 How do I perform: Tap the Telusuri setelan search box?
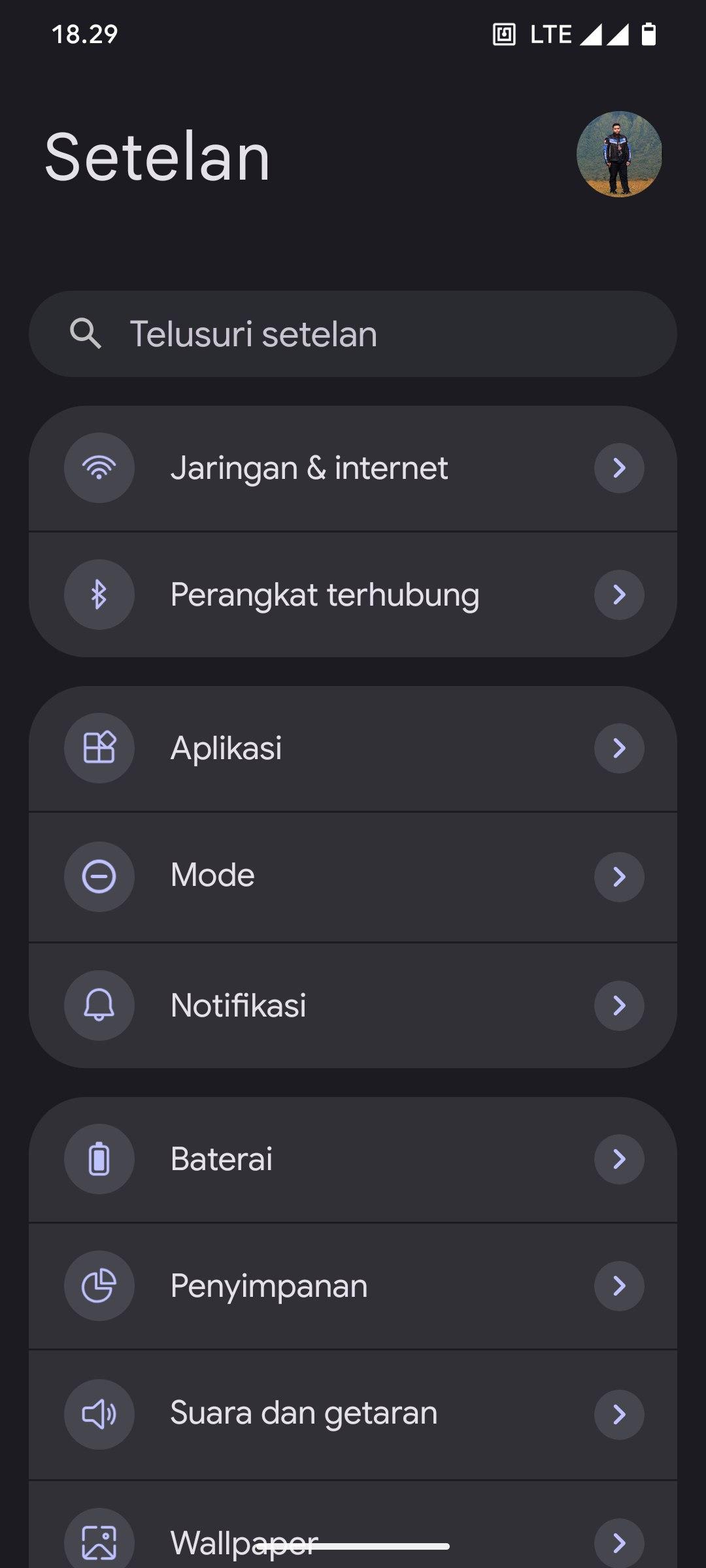click(x=353, y=334)
